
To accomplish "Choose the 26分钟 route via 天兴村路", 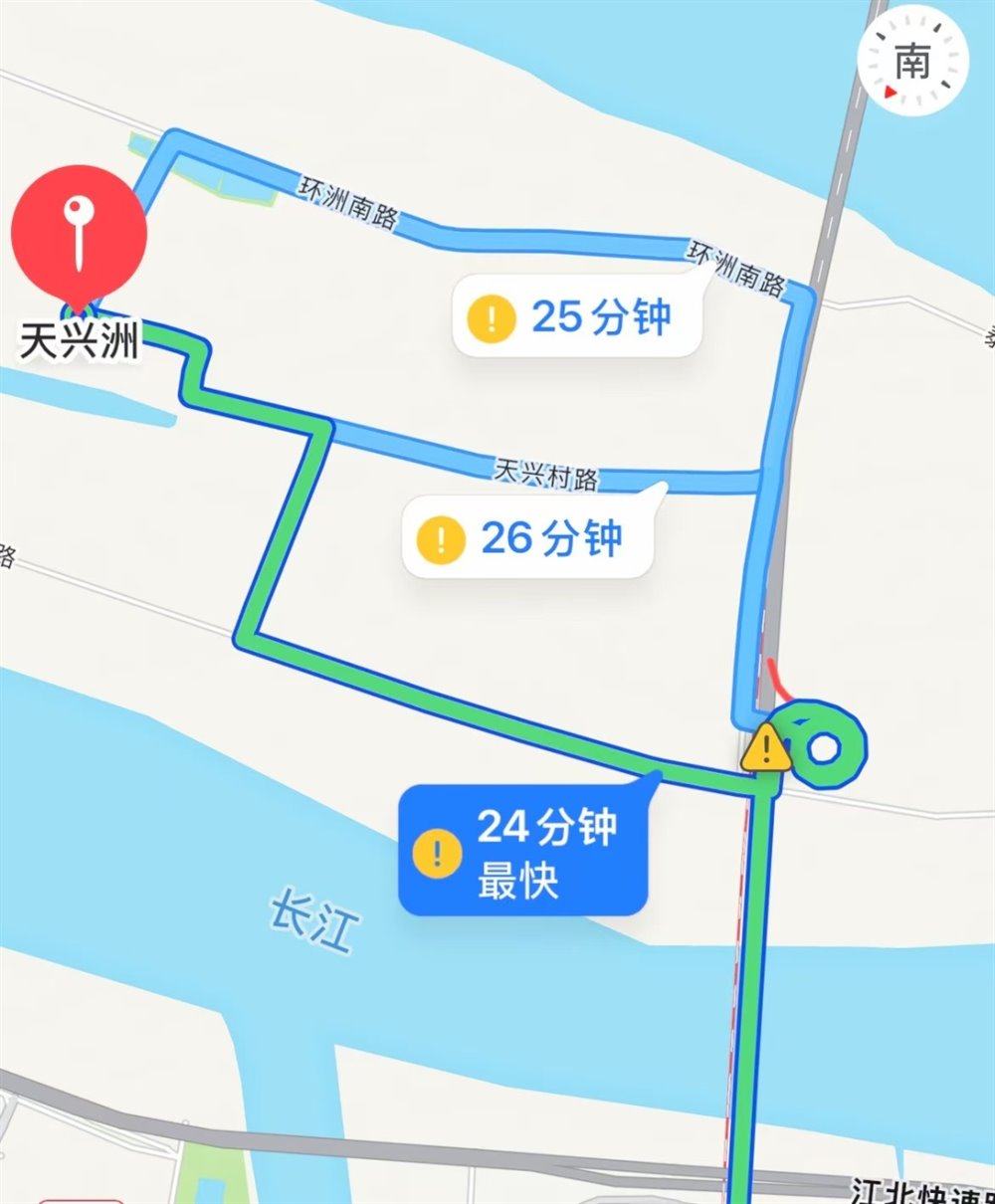I will coord(527,538).
